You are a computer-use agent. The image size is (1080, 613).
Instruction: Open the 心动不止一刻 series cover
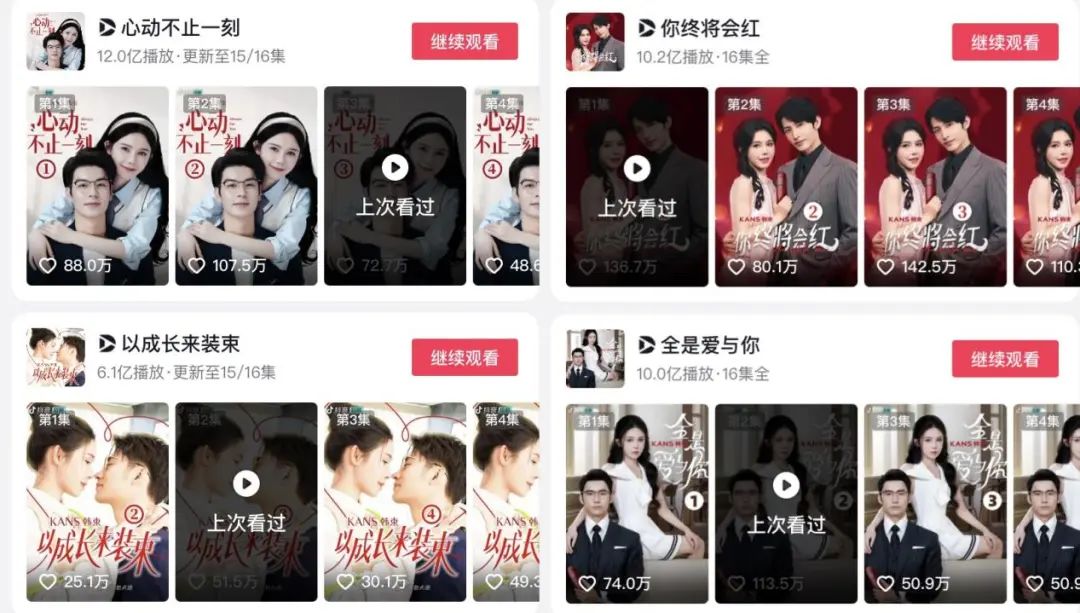[55, 42]
